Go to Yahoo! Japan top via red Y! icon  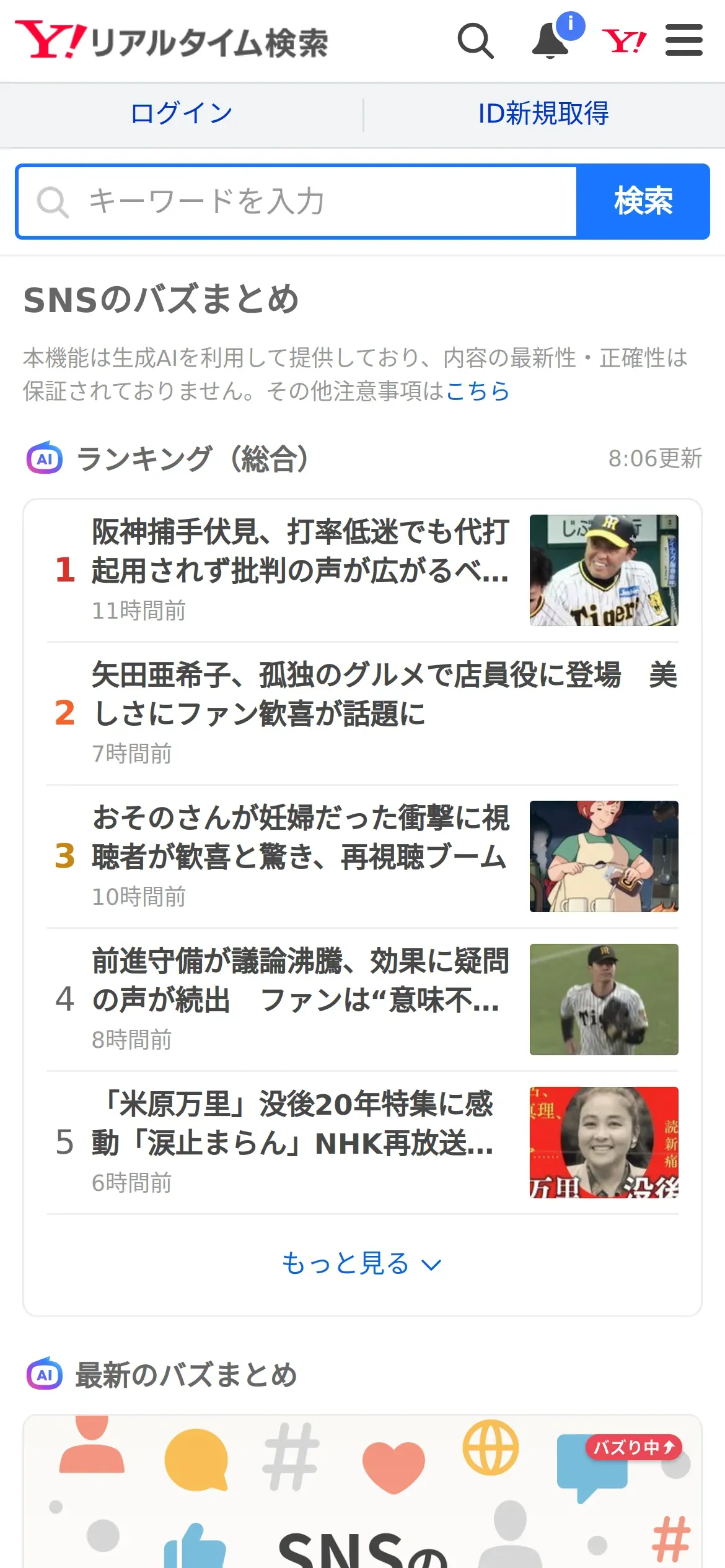coord(624,41)
